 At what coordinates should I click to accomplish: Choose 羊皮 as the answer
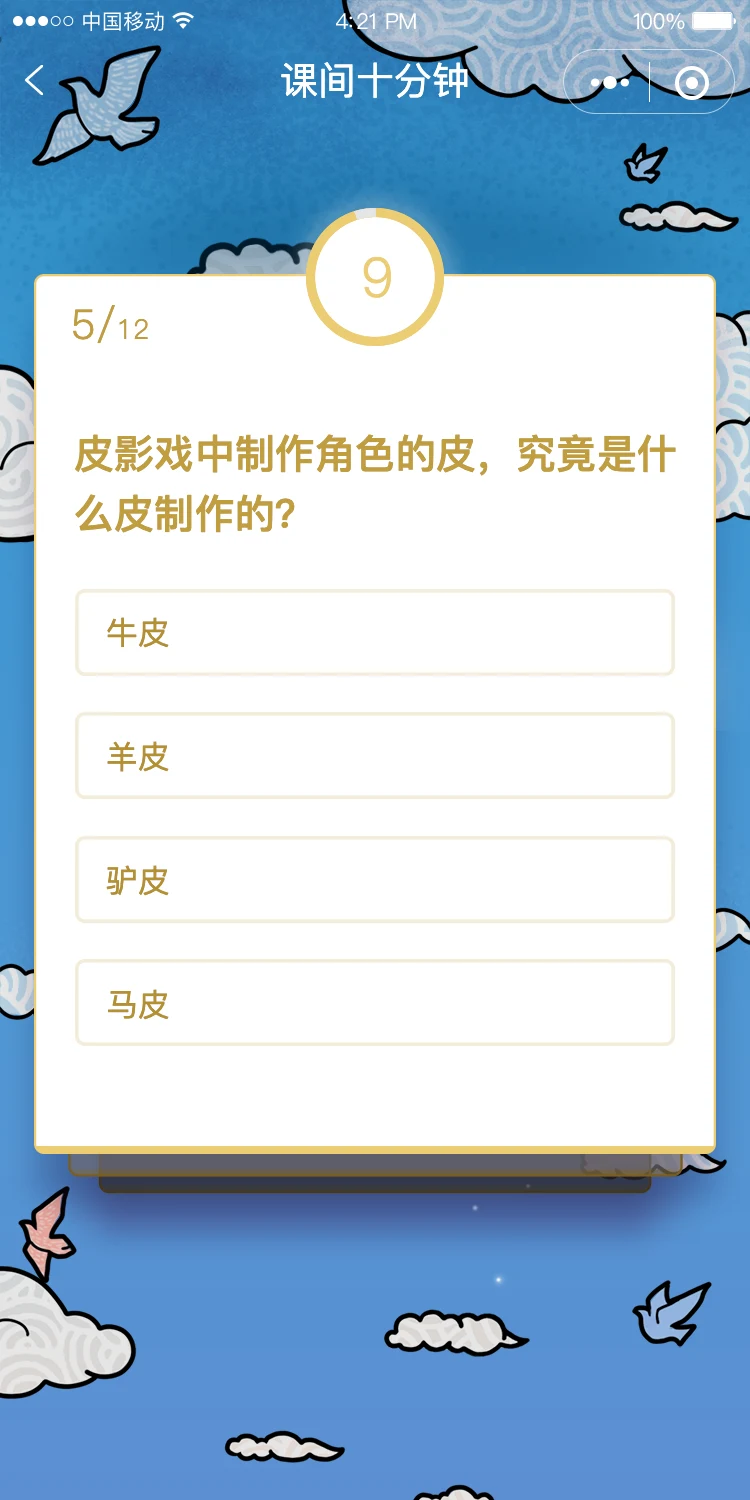[375, 756]
